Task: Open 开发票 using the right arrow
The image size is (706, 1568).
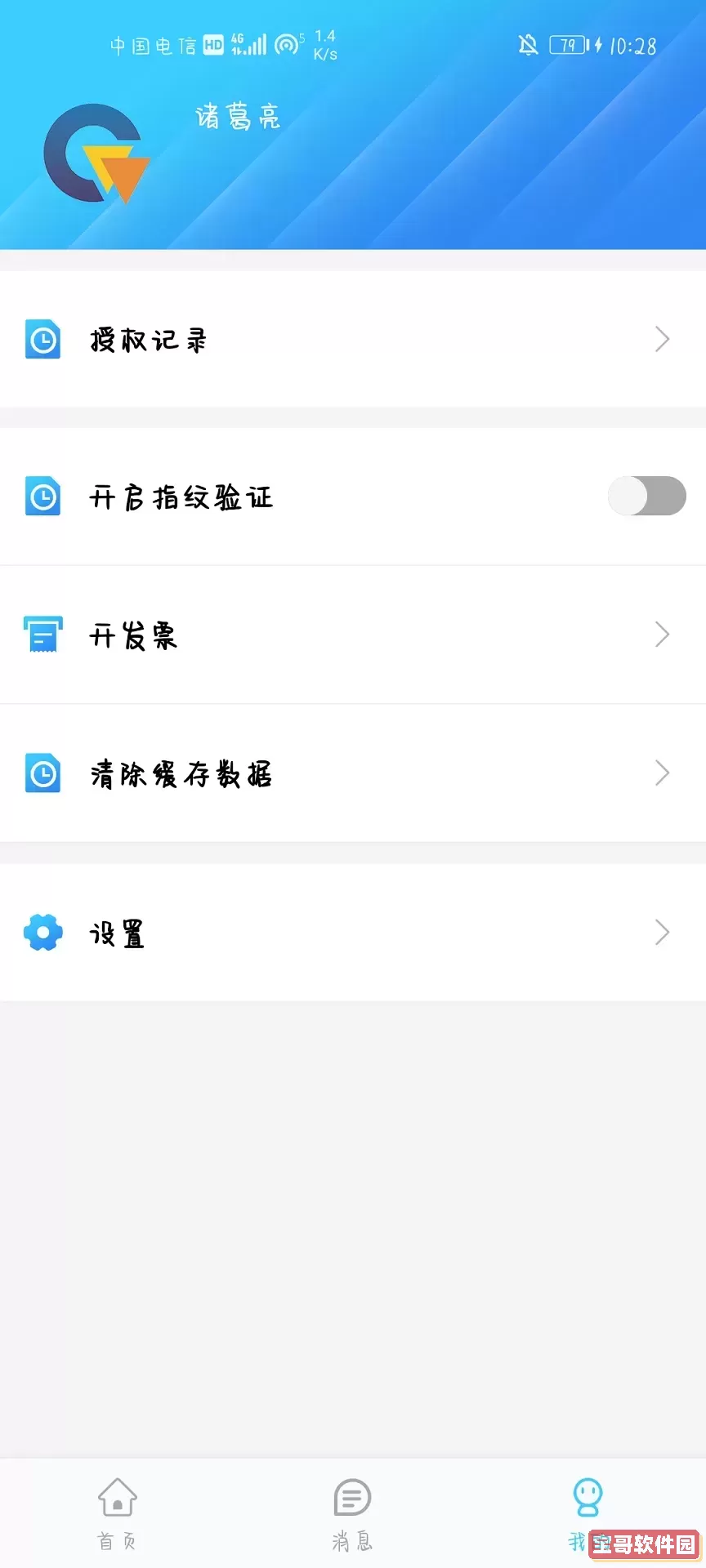Action: (662, 635)
